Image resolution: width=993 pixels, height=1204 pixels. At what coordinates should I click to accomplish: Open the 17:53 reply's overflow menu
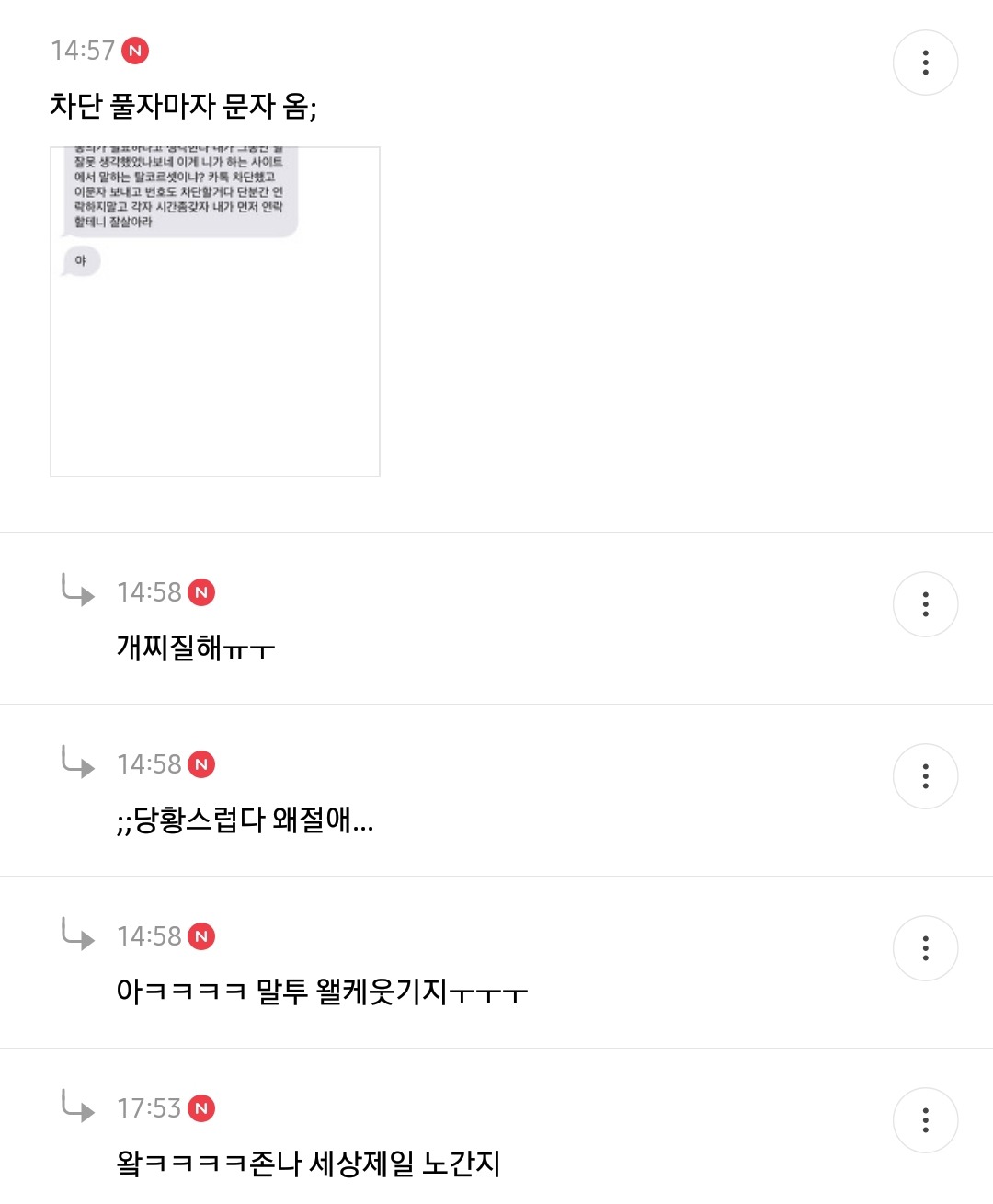click(x=925, y=1120)
